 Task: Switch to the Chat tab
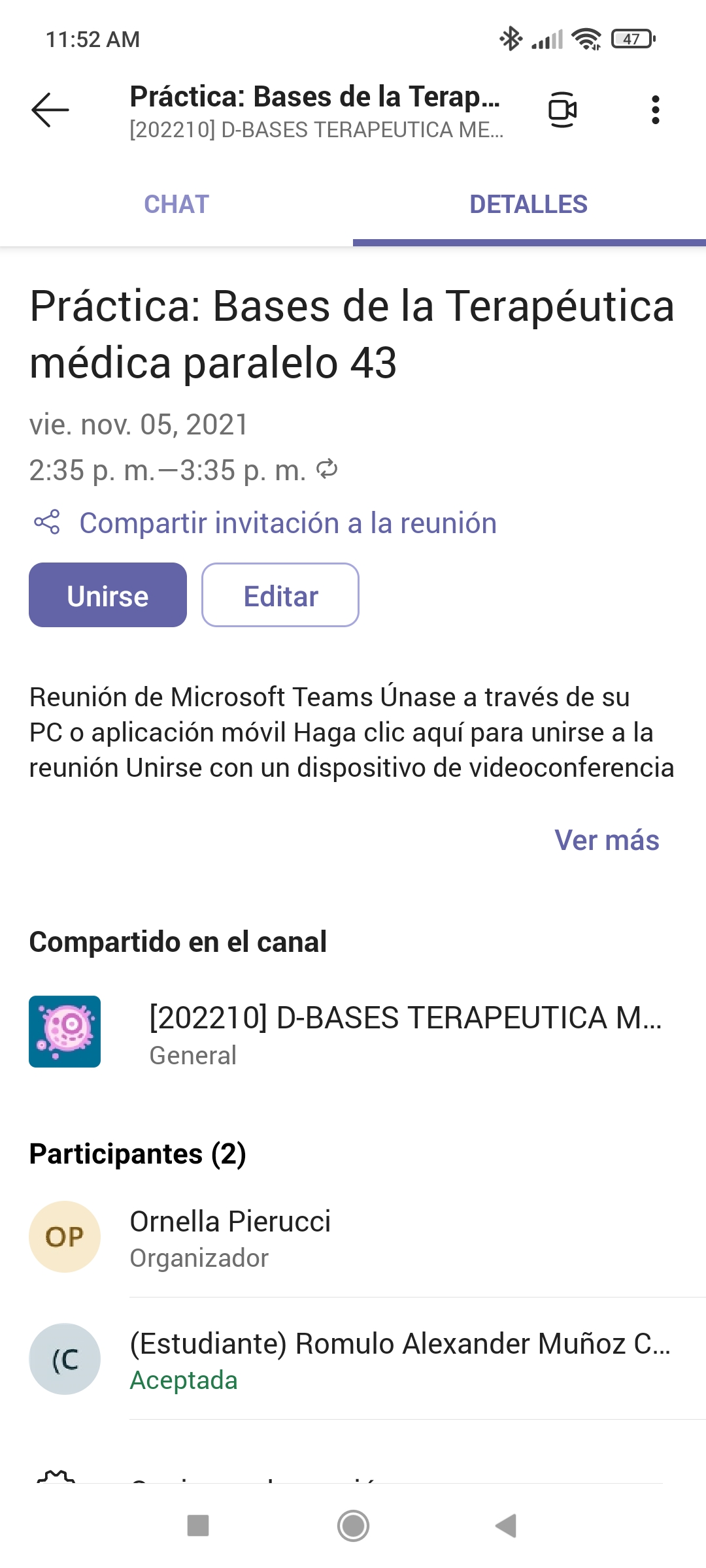point(176,204)
